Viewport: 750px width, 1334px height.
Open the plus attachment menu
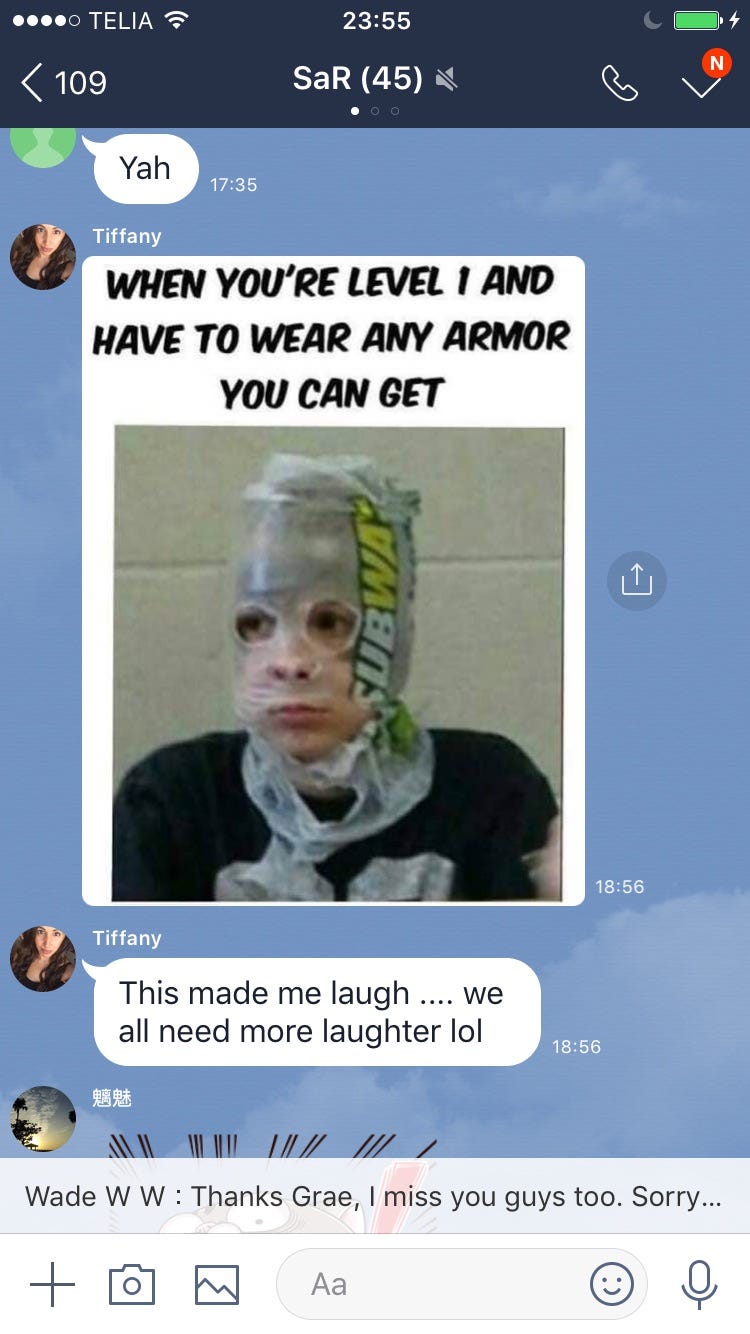pyautogui.click(x=52, y=1284)
